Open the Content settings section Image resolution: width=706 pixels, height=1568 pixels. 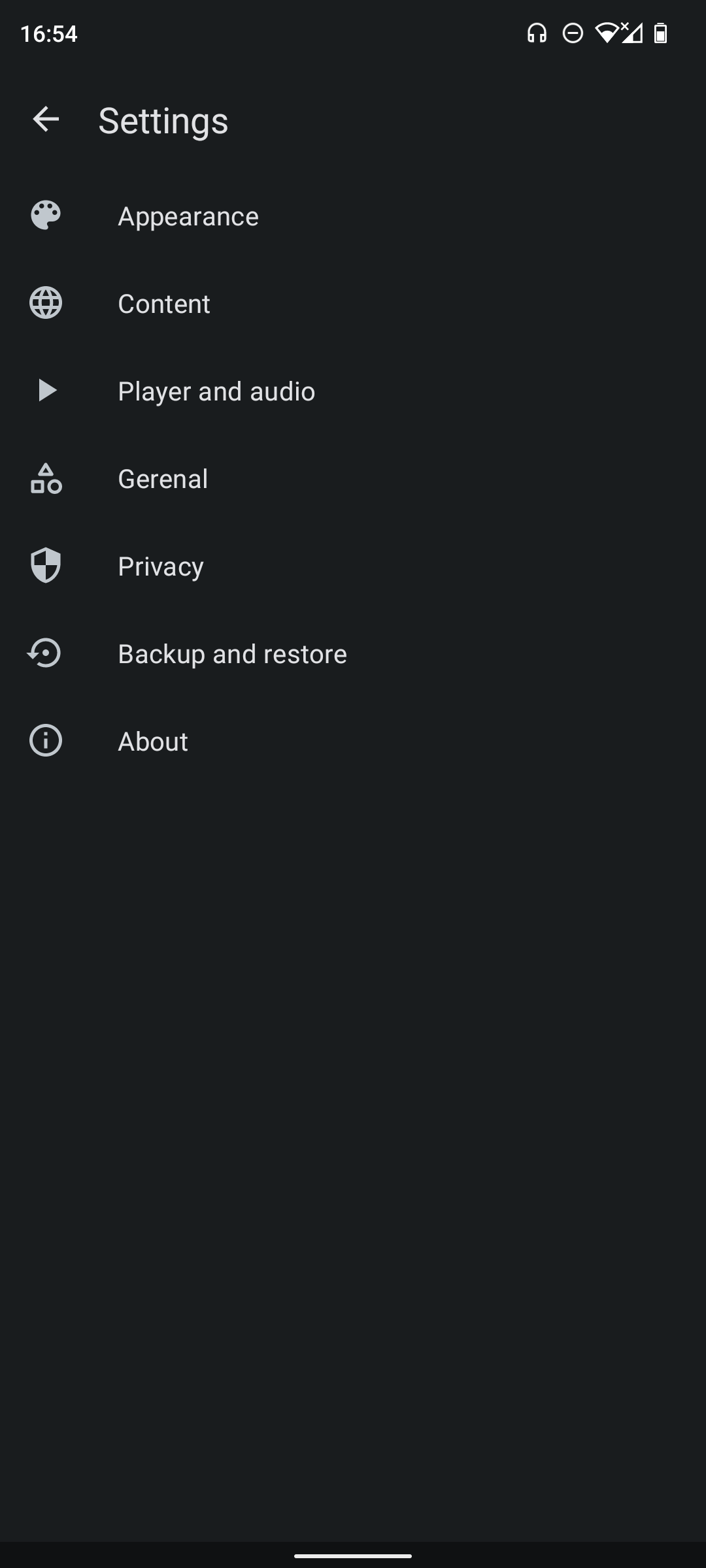click(x=163, y=303)
